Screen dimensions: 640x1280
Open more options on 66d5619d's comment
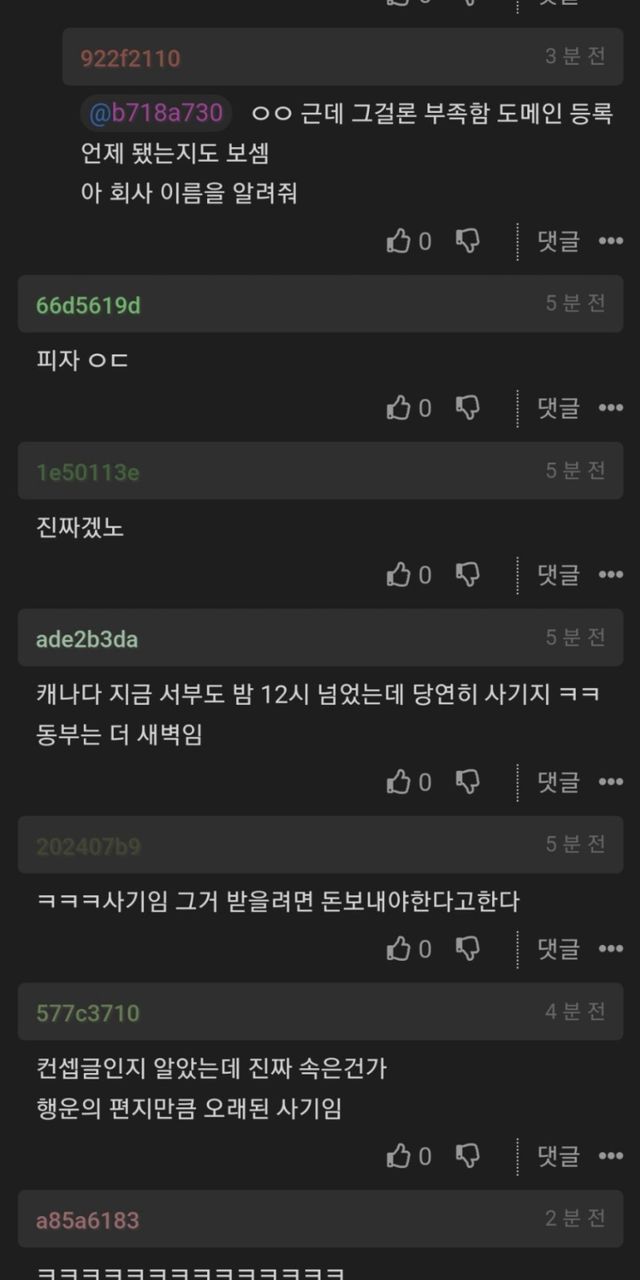point(610,408)
